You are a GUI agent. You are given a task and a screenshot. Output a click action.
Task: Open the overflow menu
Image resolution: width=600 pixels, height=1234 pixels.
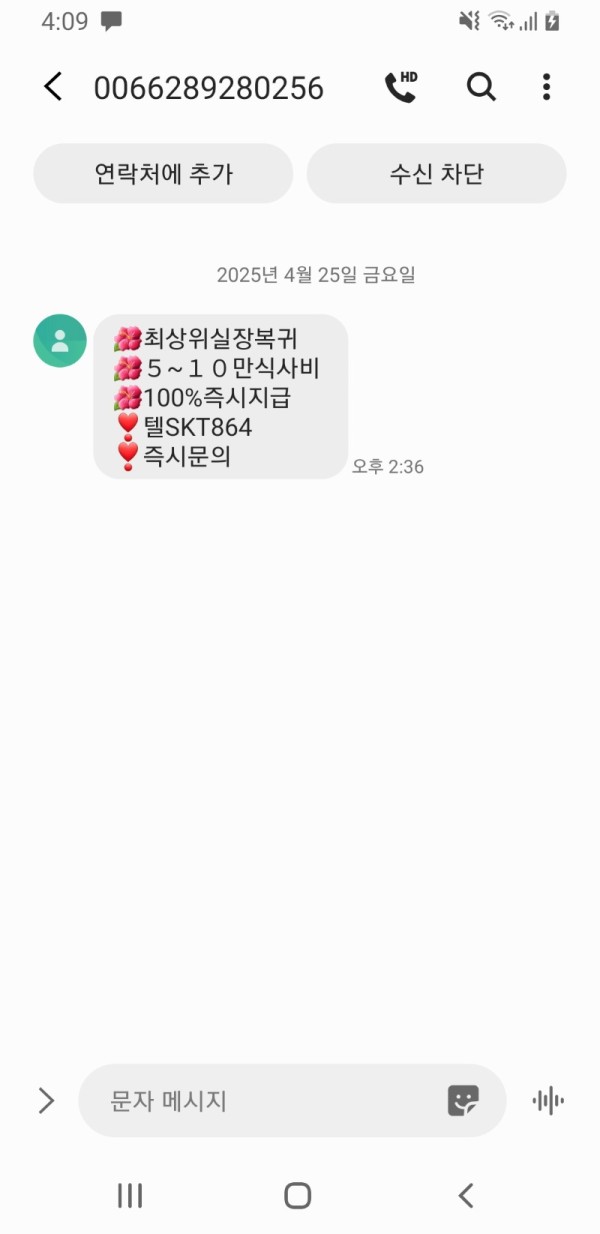coord(546,88)
